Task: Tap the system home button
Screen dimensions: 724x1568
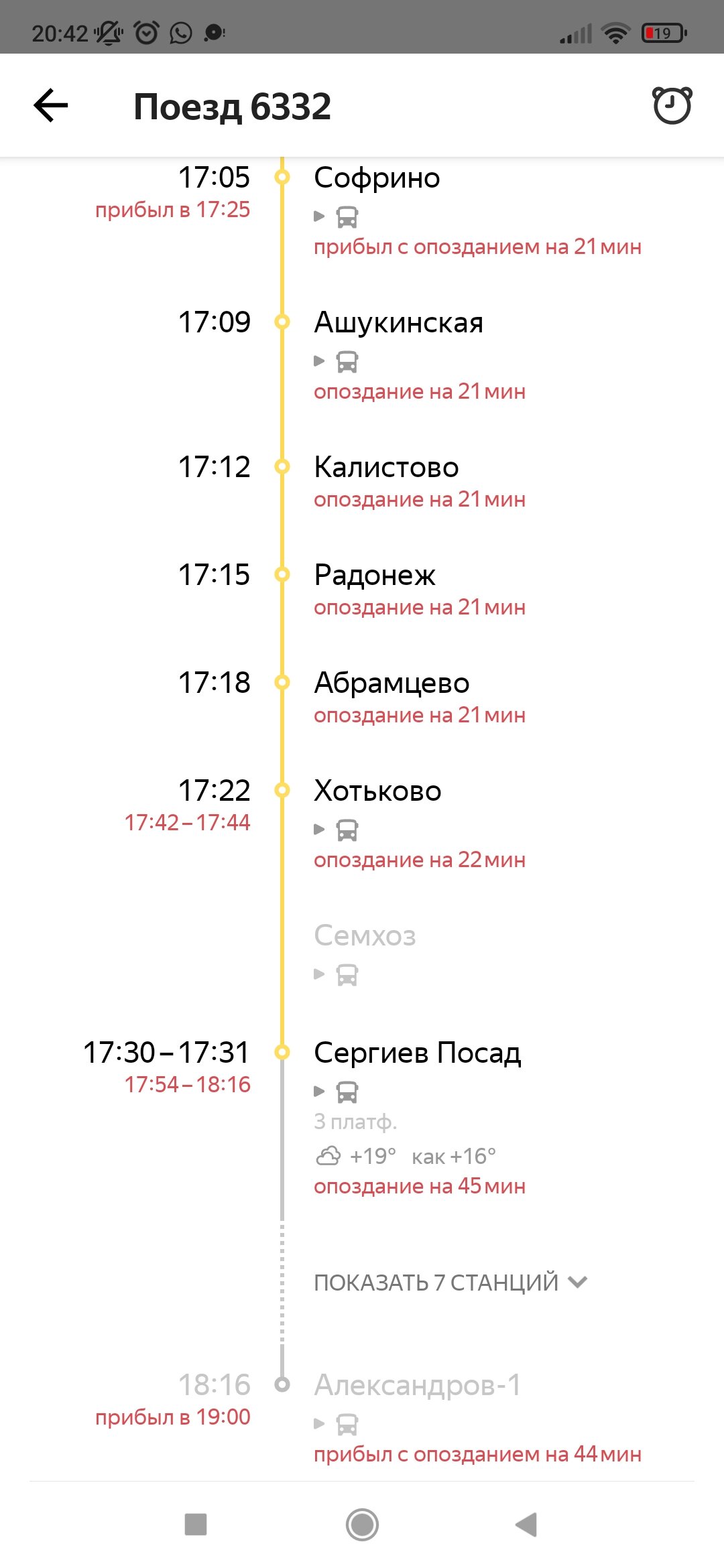Action: click(x=362, y=1525)
